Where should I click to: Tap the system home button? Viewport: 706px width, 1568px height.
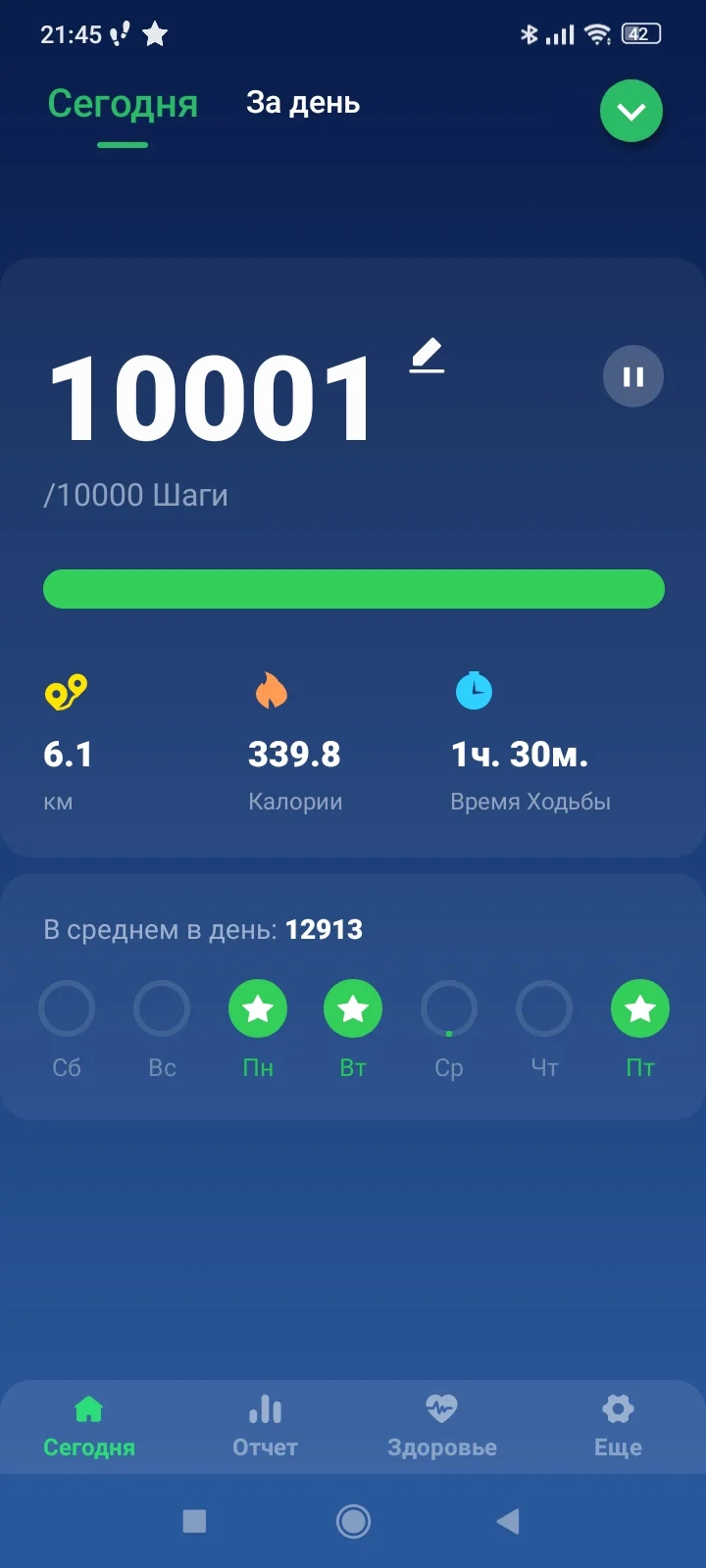353,1521
